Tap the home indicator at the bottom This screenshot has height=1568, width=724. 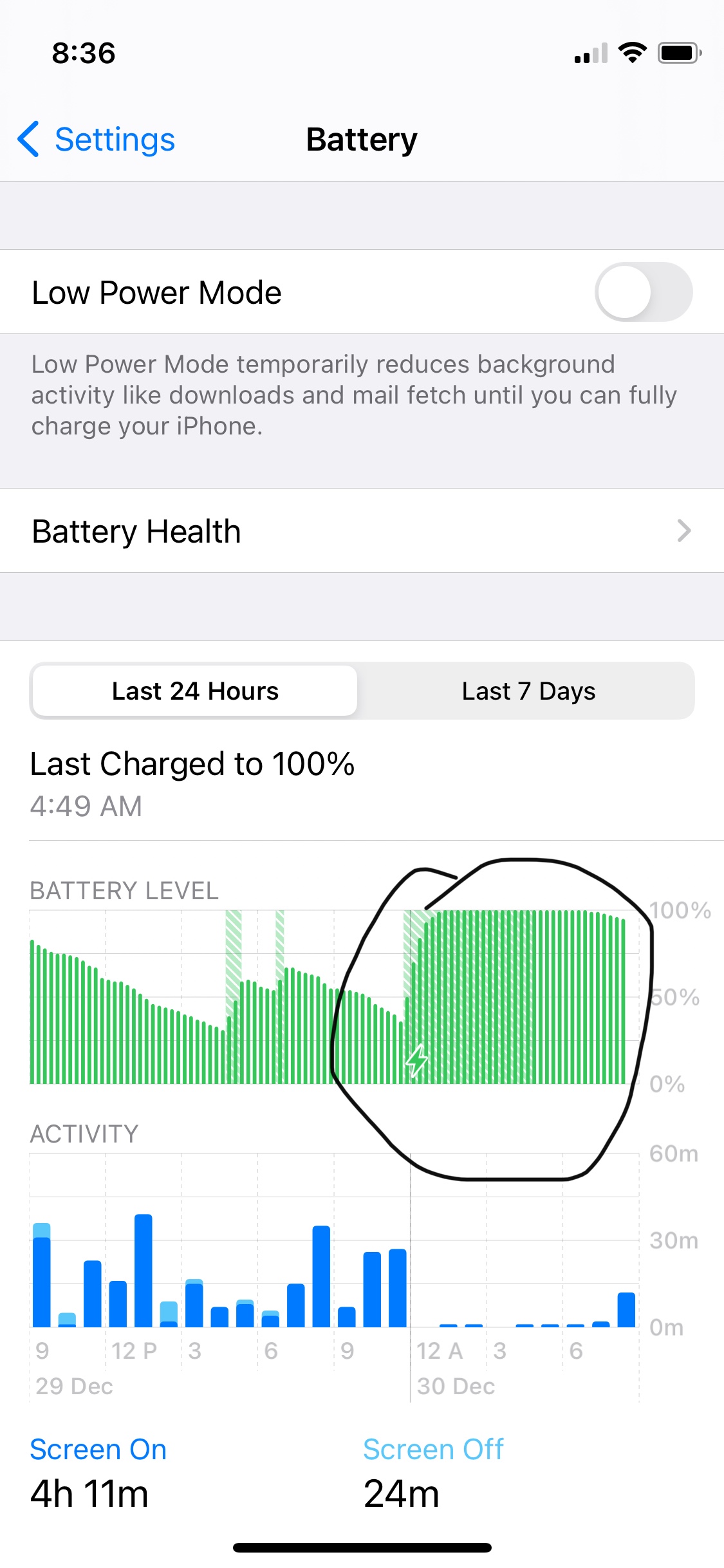[362, 1548]
